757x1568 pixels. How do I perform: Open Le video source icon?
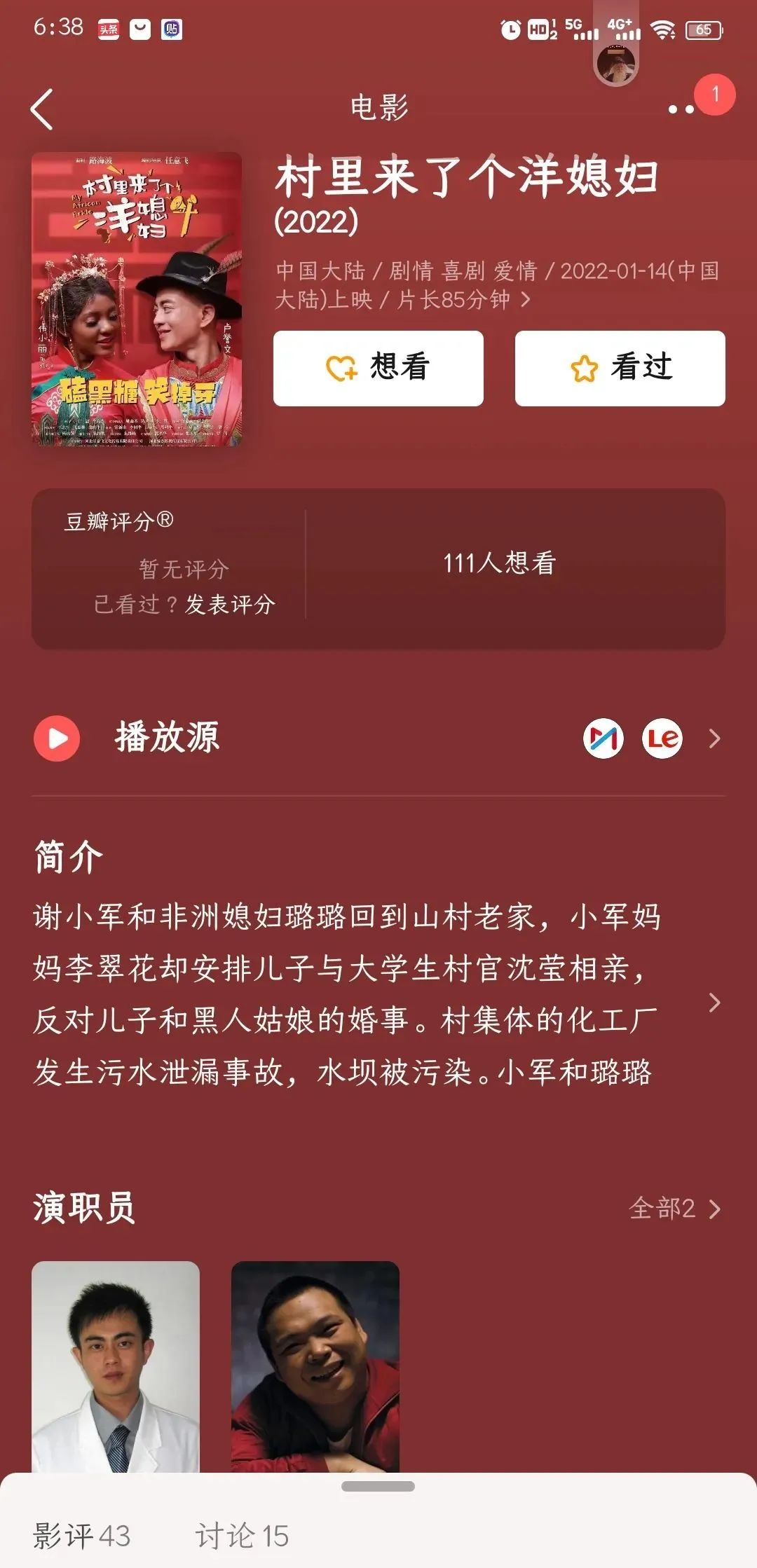pos(662,738)
